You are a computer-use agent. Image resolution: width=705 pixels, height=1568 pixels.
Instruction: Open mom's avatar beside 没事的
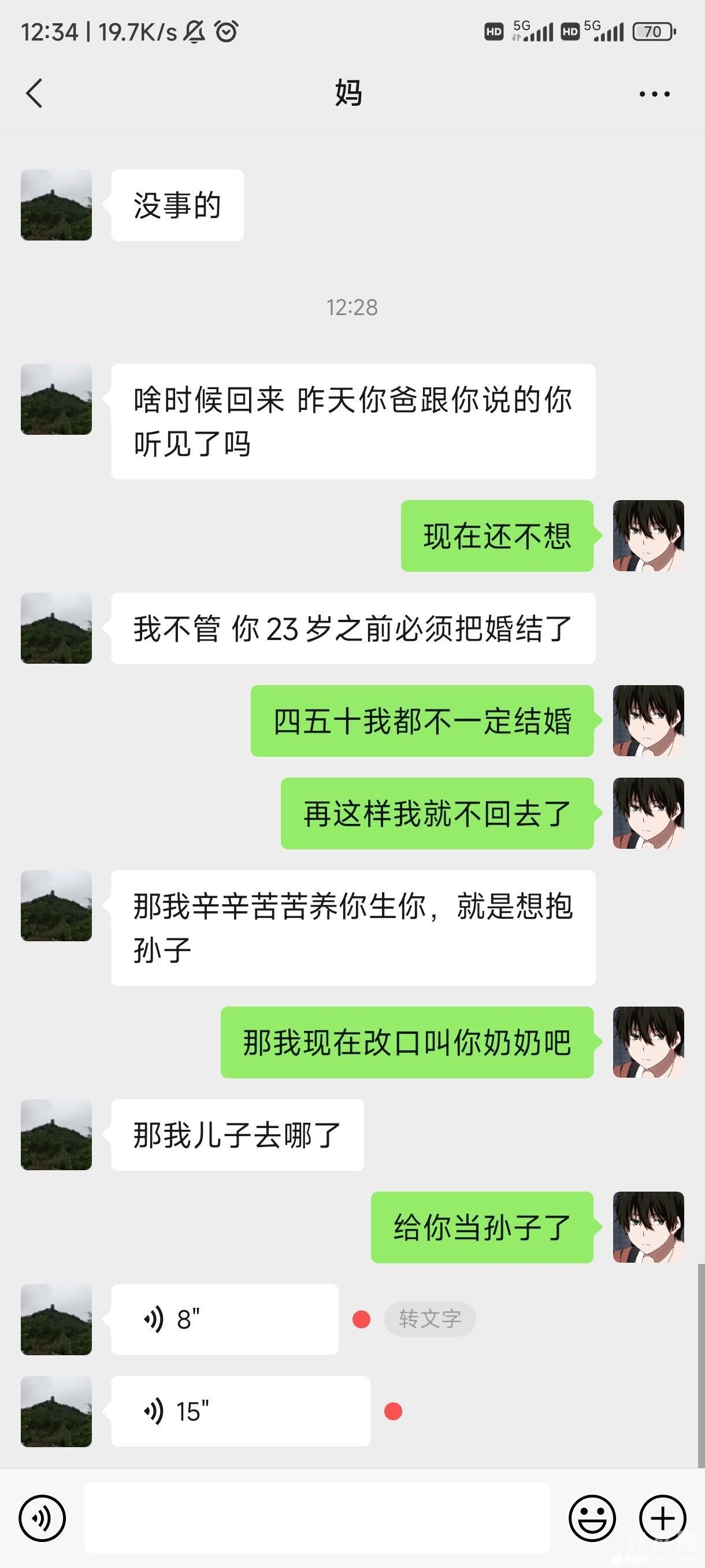point(56,205)
